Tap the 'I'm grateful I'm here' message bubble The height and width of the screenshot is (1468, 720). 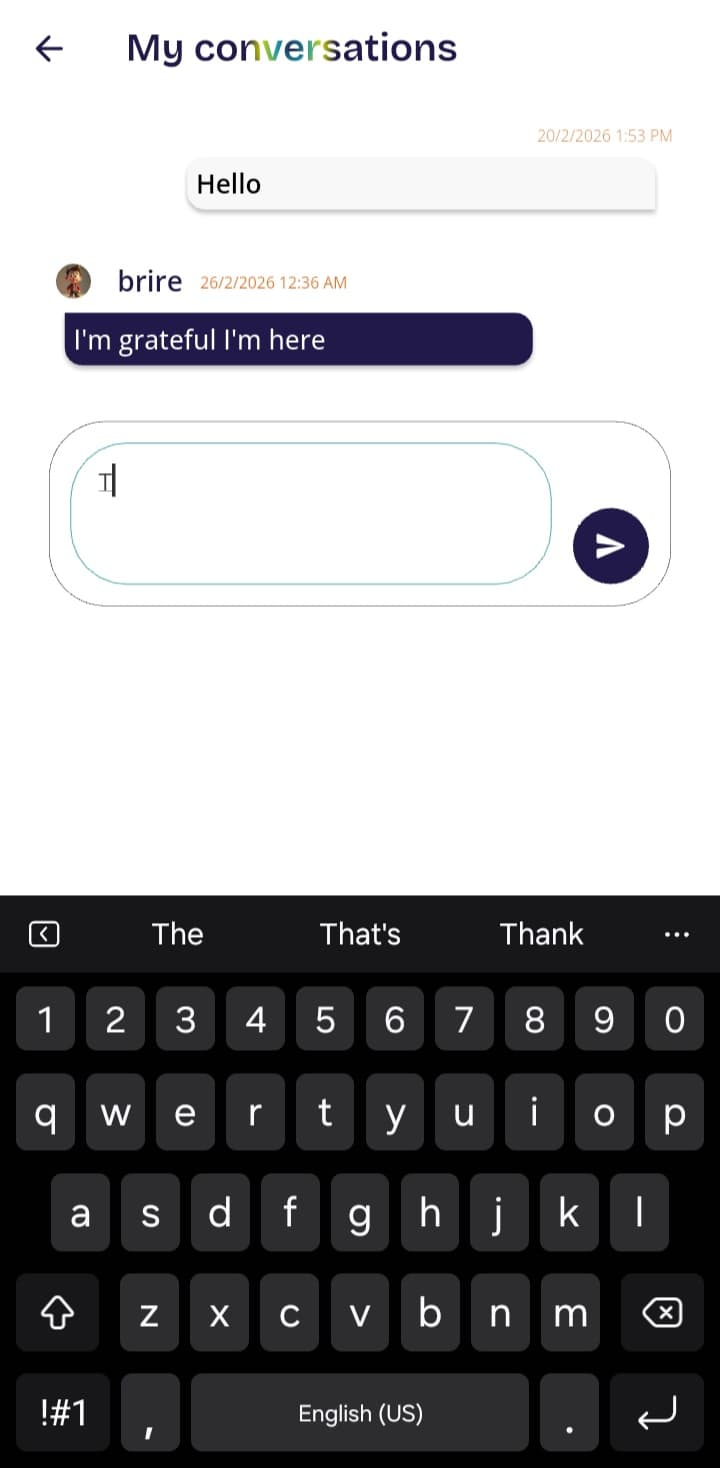[x=297, y=340]
